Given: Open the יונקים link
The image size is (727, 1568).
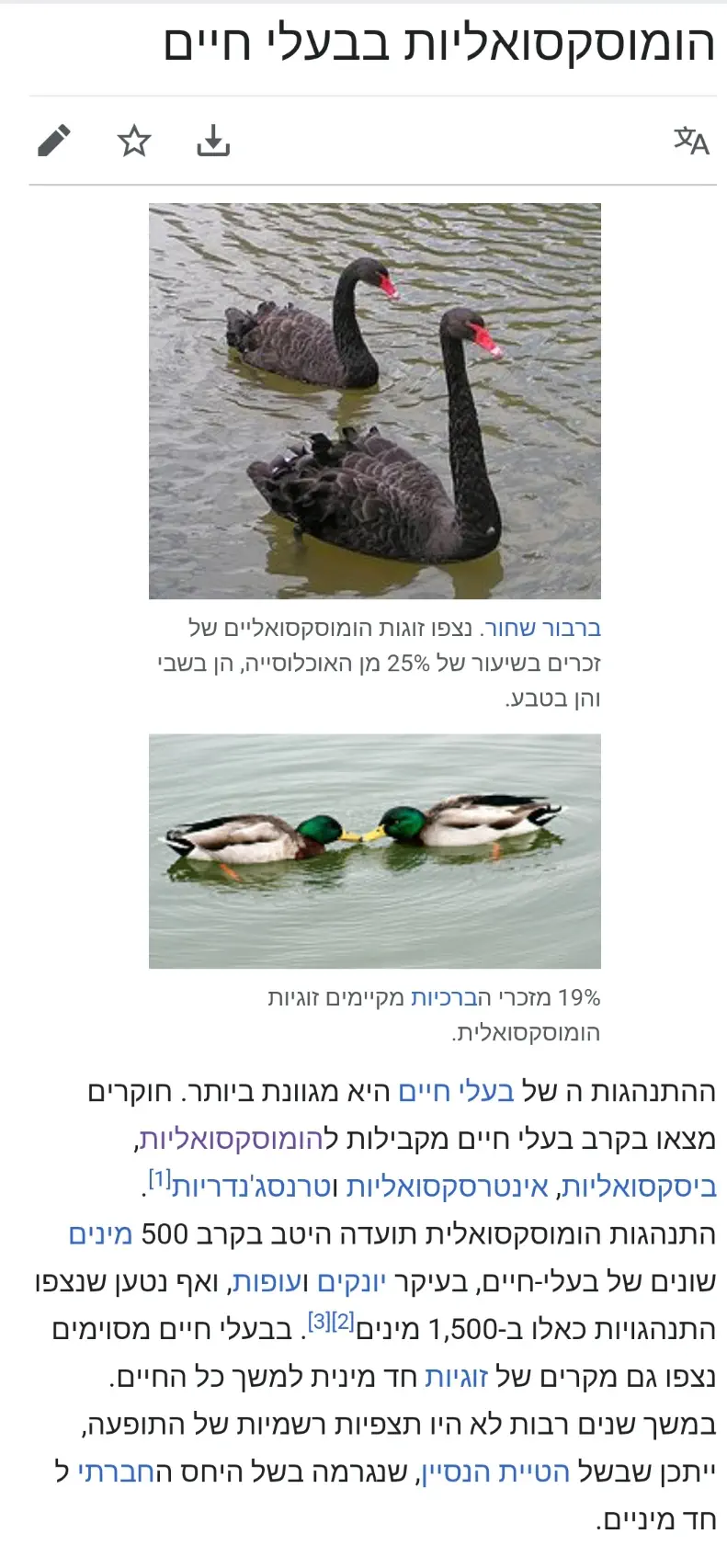Looking at the screenshot, I should pos(352,1282).
